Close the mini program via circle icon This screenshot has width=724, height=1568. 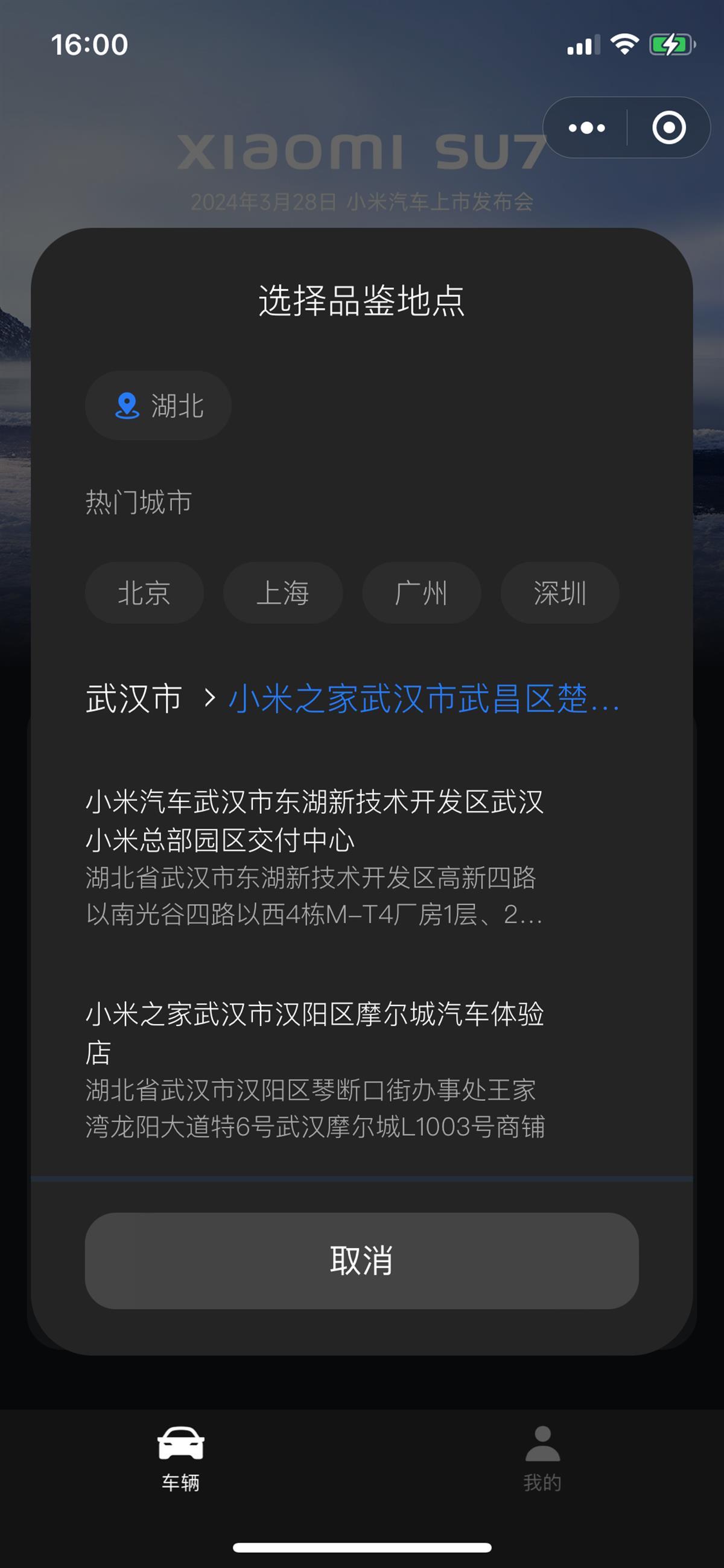(668, 128)
